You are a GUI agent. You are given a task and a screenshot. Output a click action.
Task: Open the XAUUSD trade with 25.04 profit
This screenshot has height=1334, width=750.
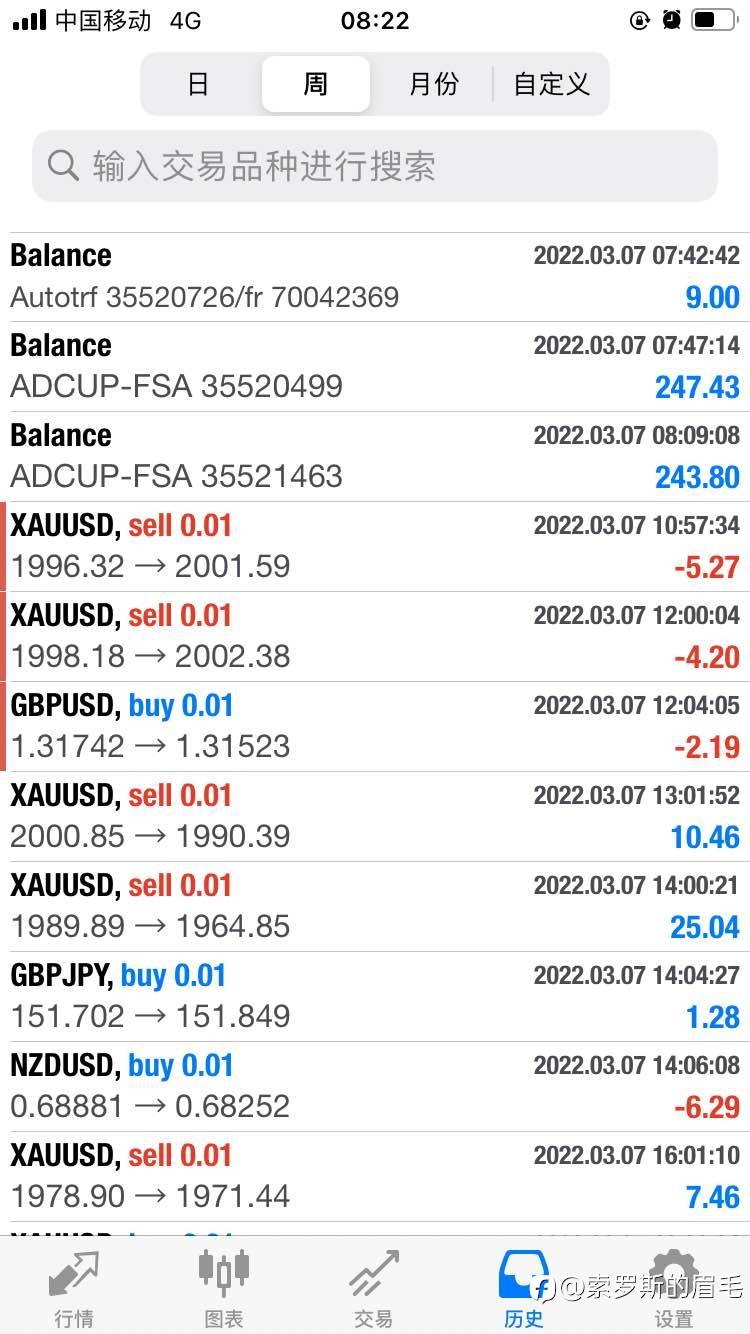point(375,906)
